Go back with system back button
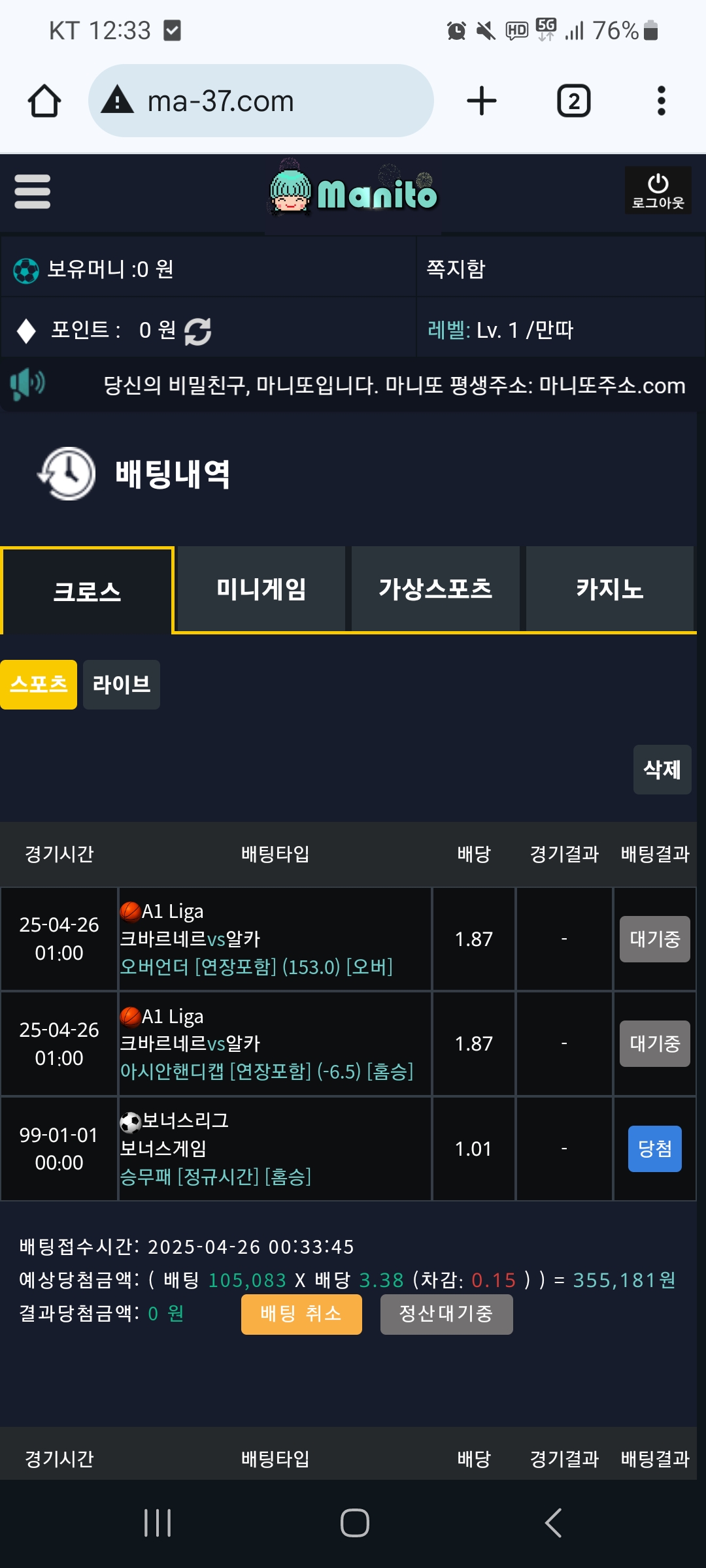This screenshot has height=1568, width=706. click(x=553, y=1523)
